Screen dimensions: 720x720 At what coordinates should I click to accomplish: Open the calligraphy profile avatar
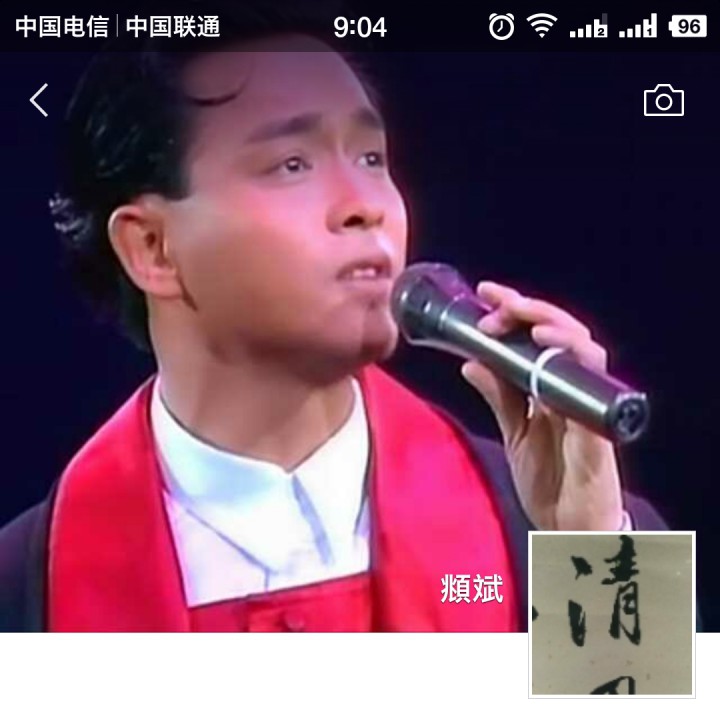pyautogui.click(x=612, y=614)
